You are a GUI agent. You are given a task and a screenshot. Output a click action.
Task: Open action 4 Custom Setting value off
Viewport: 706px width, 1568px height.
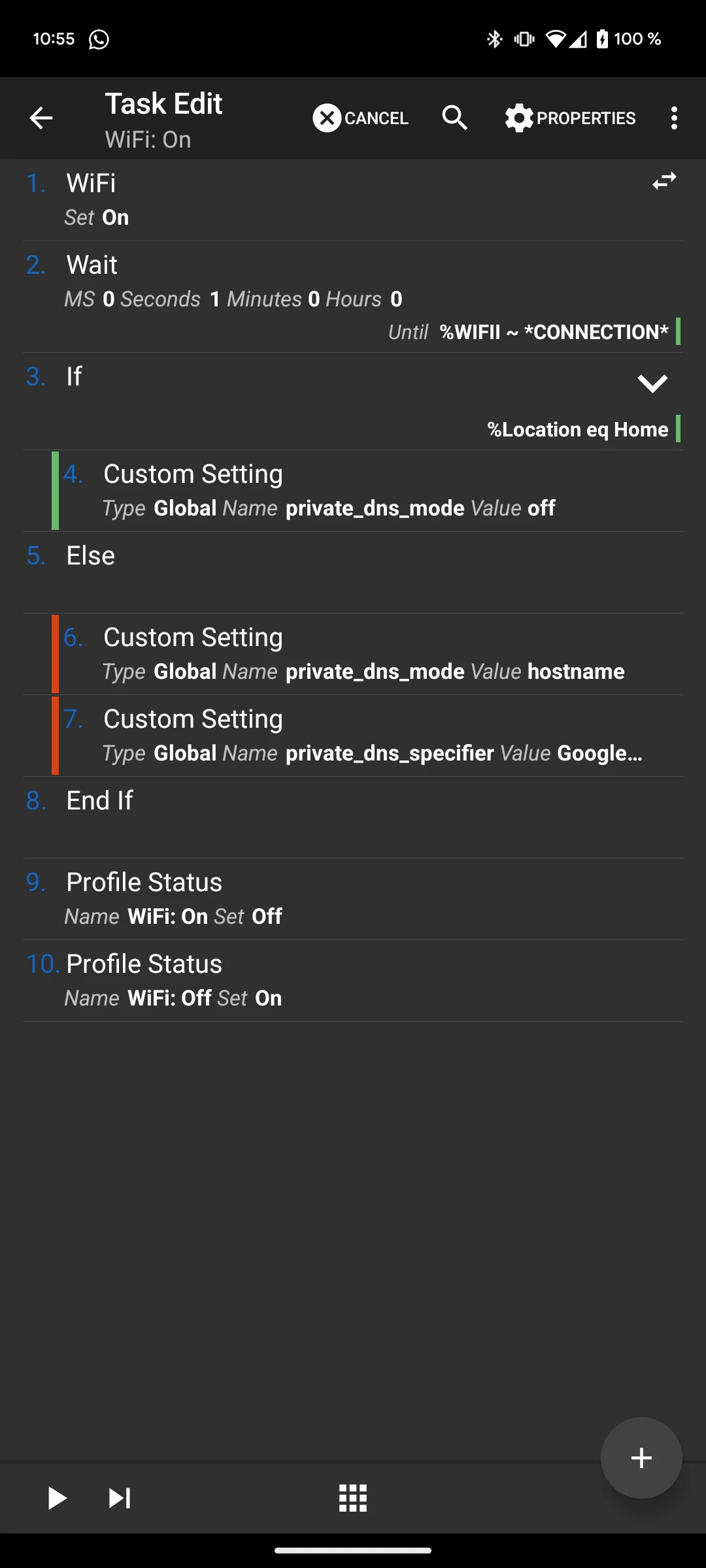[x=367, y=491]
